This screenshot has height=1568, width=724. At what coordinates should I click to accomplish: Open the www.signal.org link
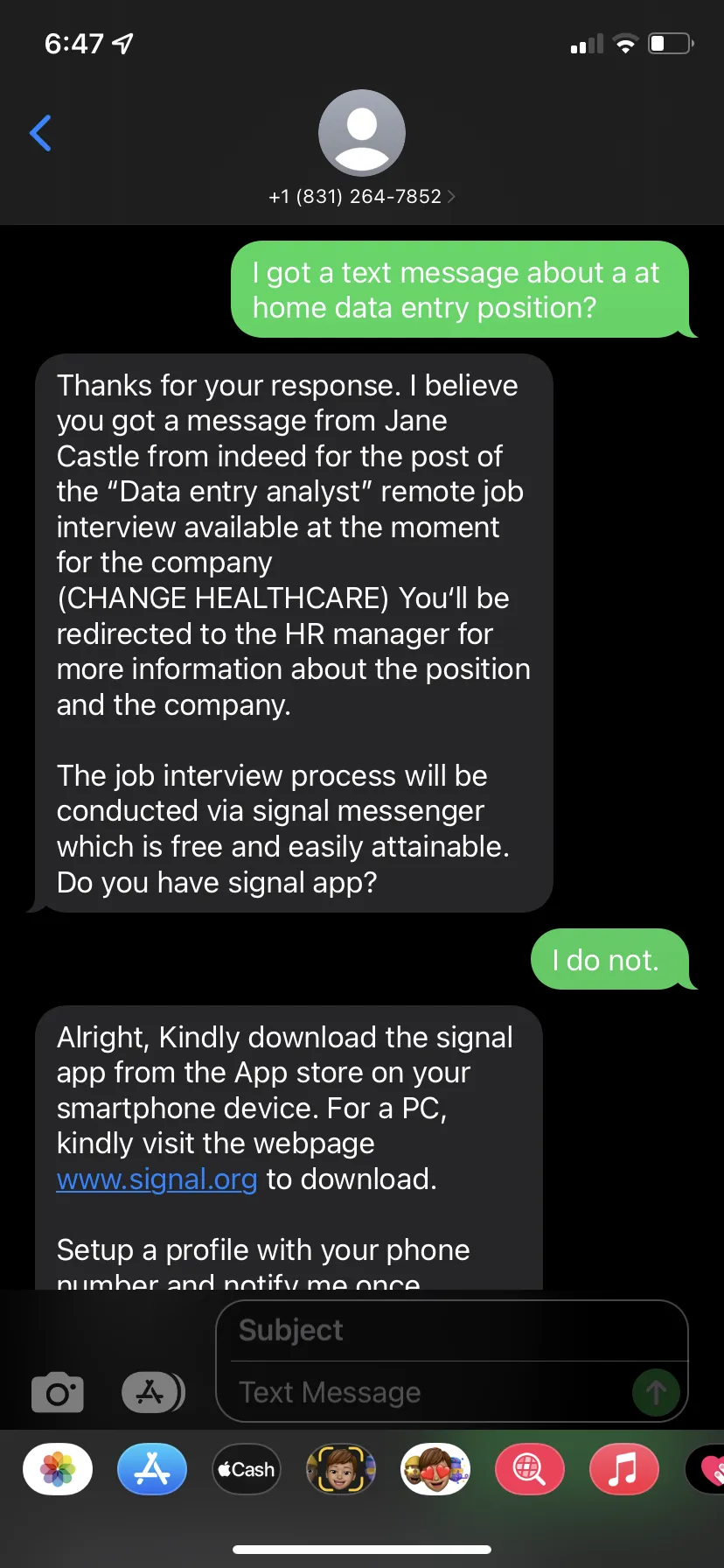(157, 1179)
